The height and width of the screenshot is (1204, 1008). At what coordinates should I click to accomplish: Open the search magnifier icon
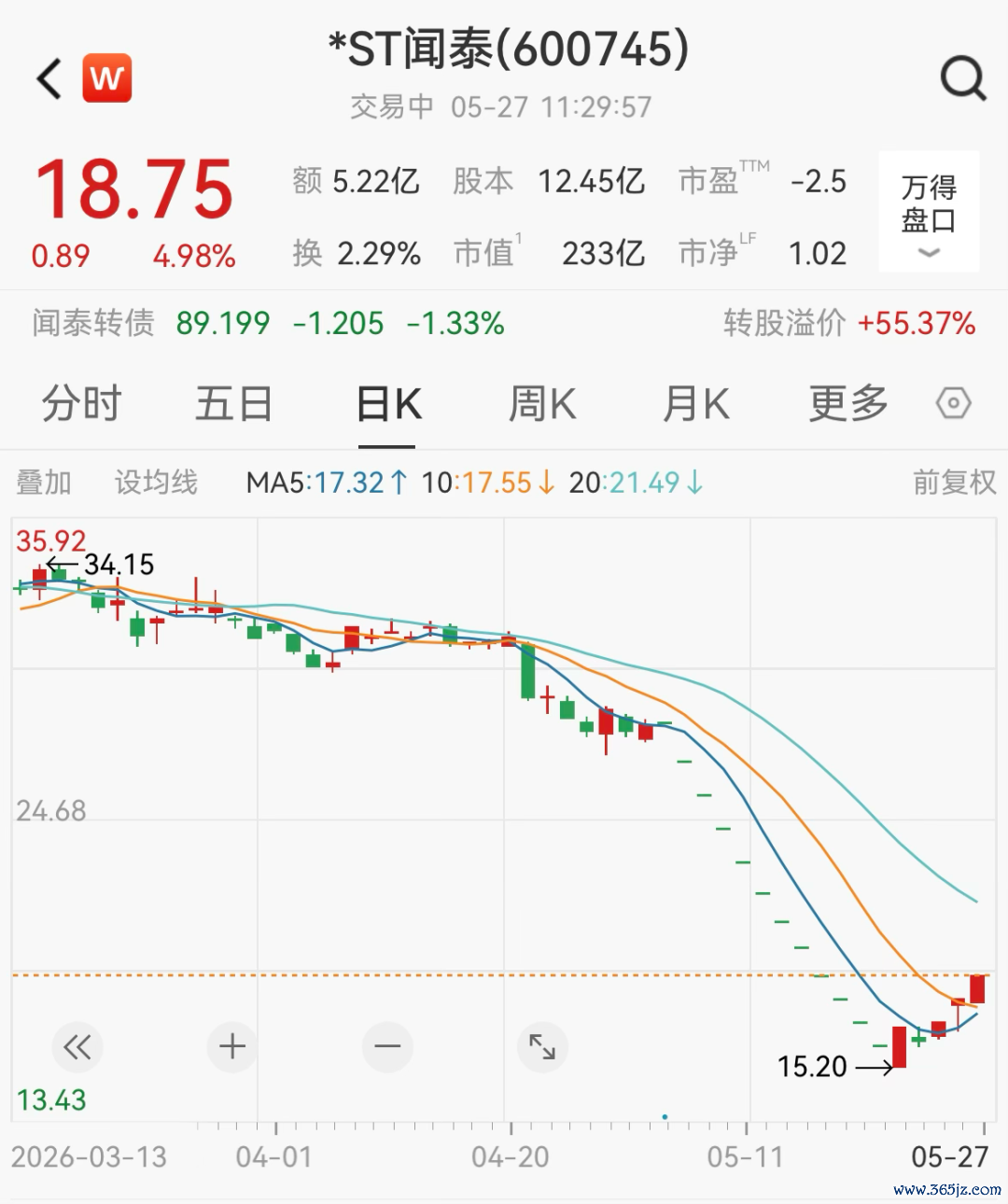tap(962, 78)
